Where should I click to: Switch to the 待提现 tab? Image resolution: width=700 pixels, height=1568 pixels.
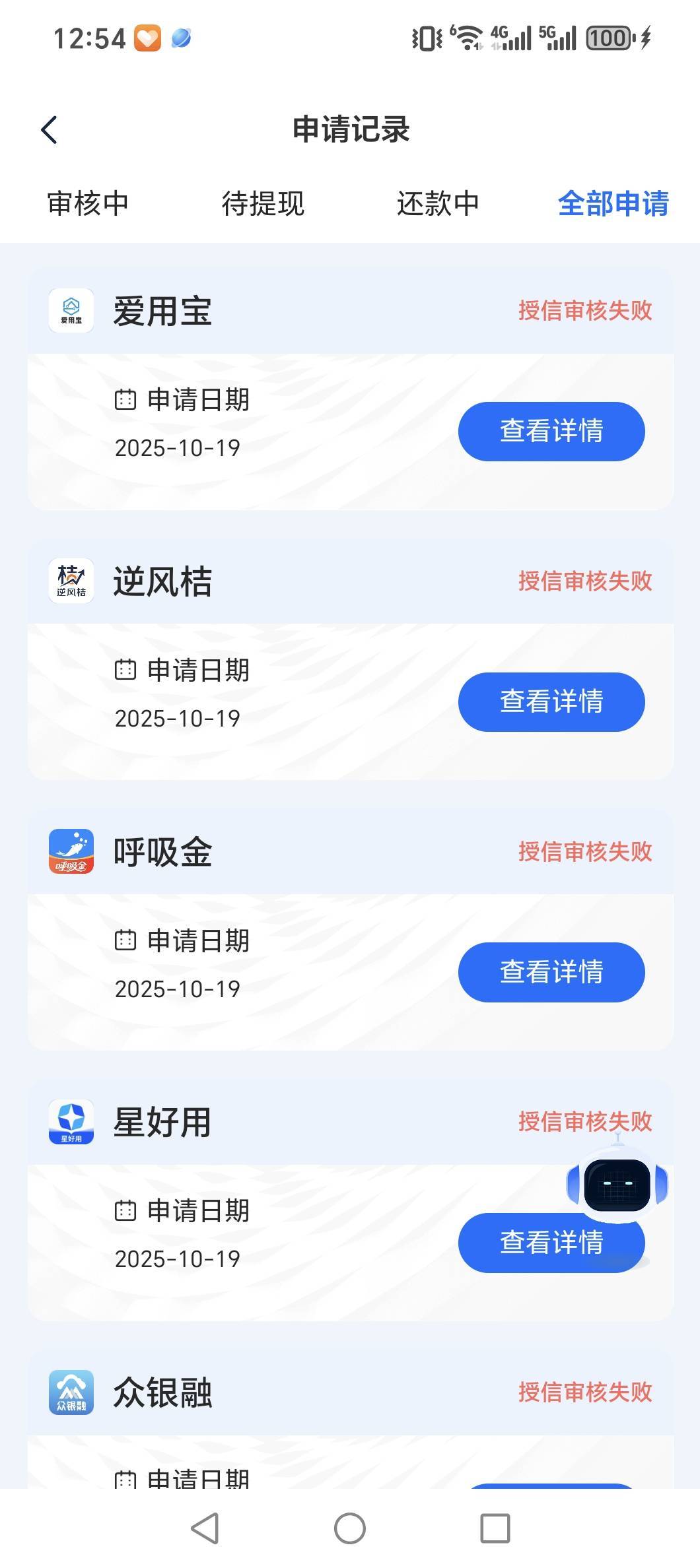point(263,203)
